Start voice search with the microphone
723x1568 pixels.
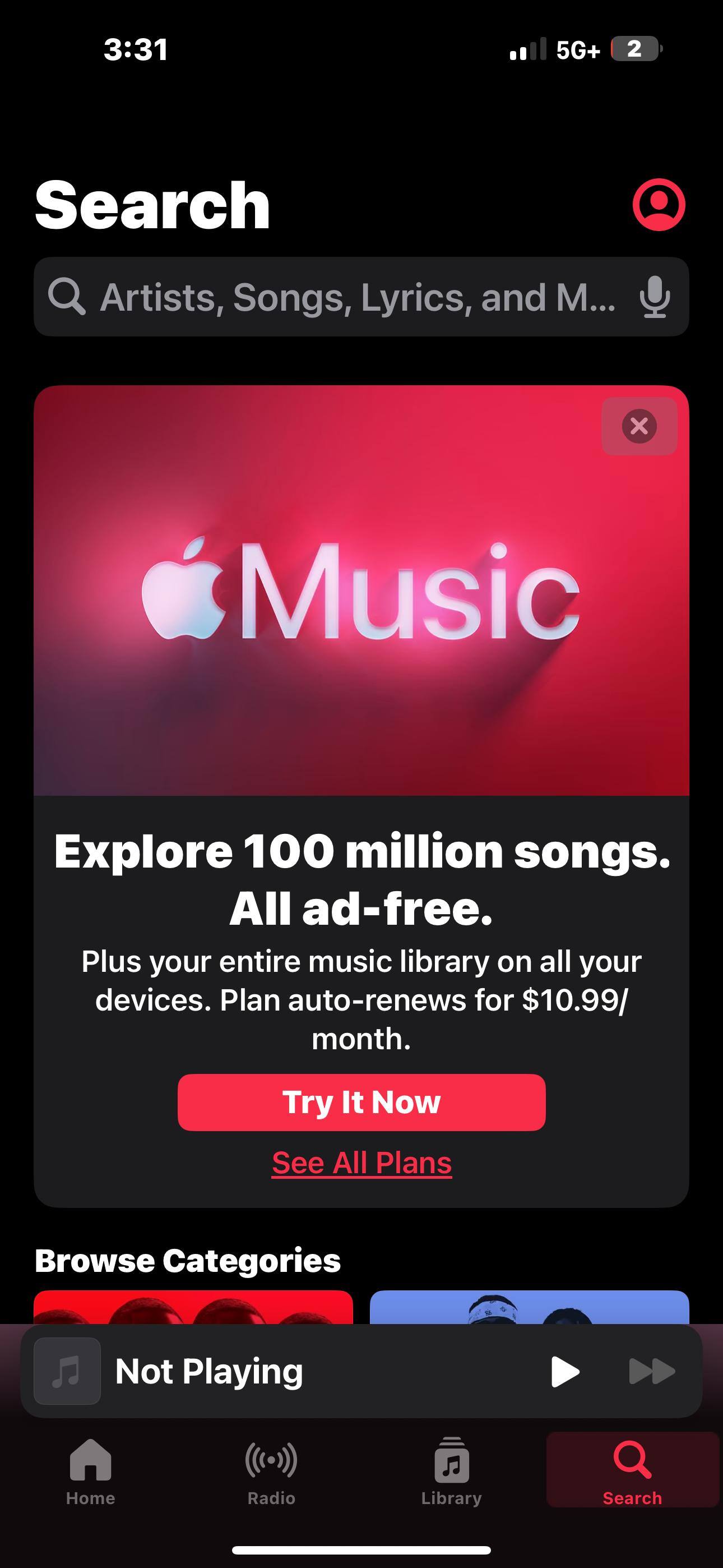655,297
